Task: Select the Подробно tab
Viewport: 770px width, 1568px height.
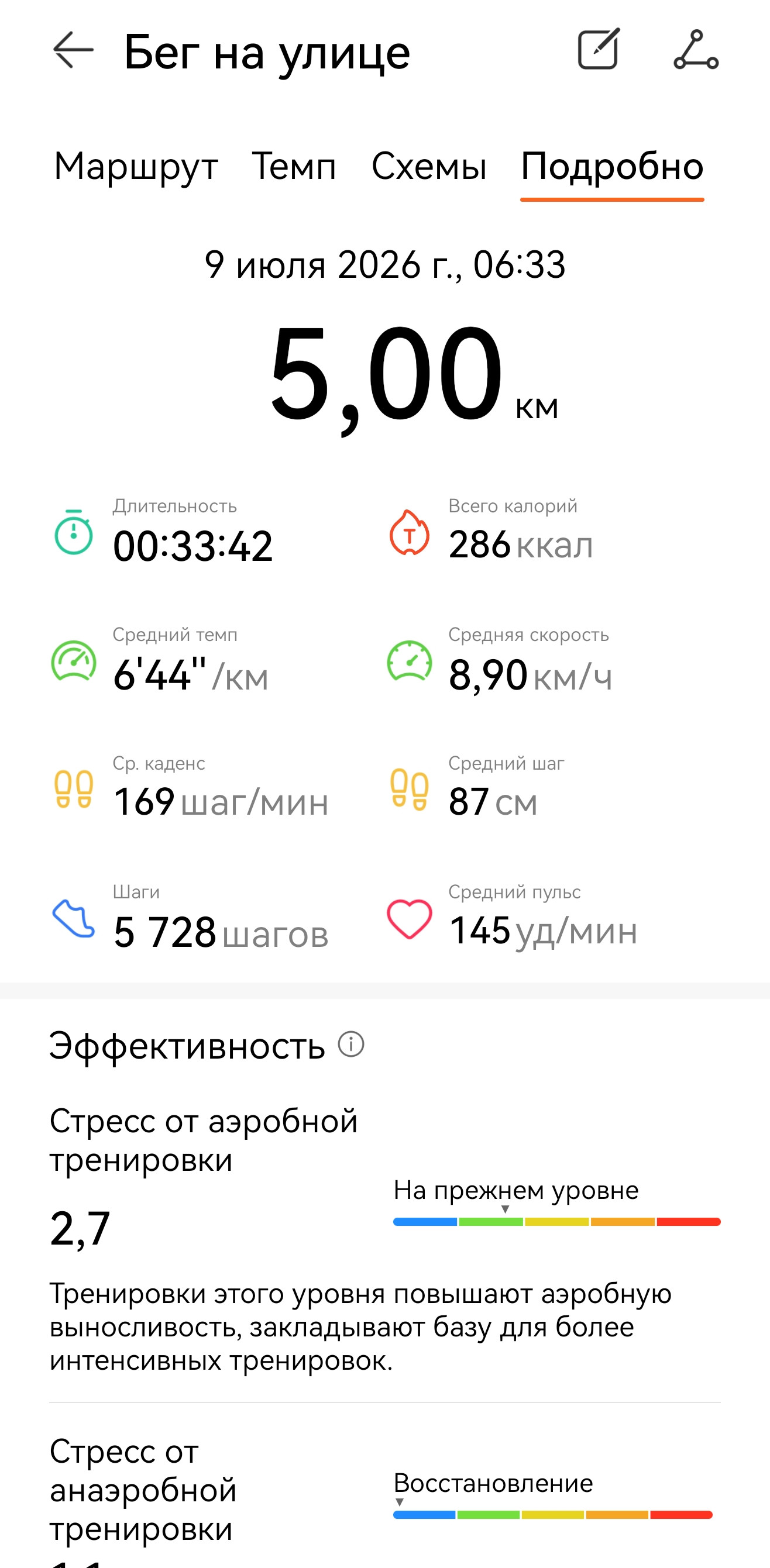Action: (612, 166)
